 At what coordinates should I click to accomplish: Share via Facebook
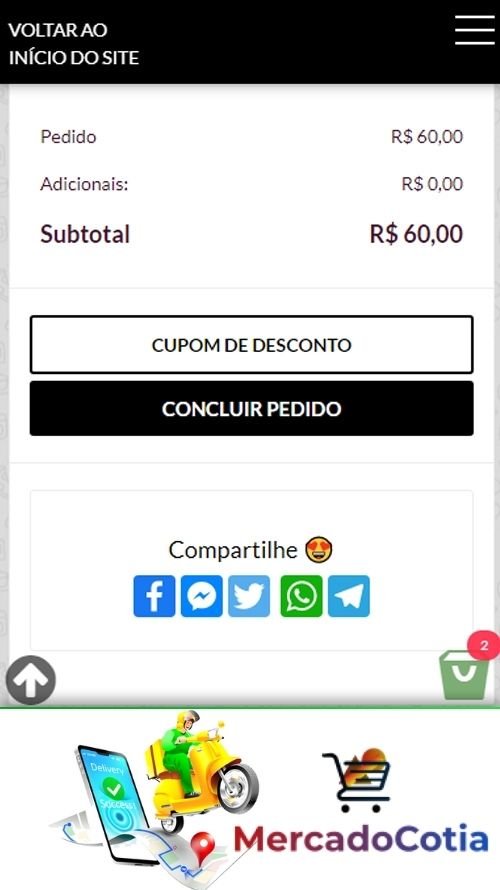pyautogui.click(x=154, y=596)
